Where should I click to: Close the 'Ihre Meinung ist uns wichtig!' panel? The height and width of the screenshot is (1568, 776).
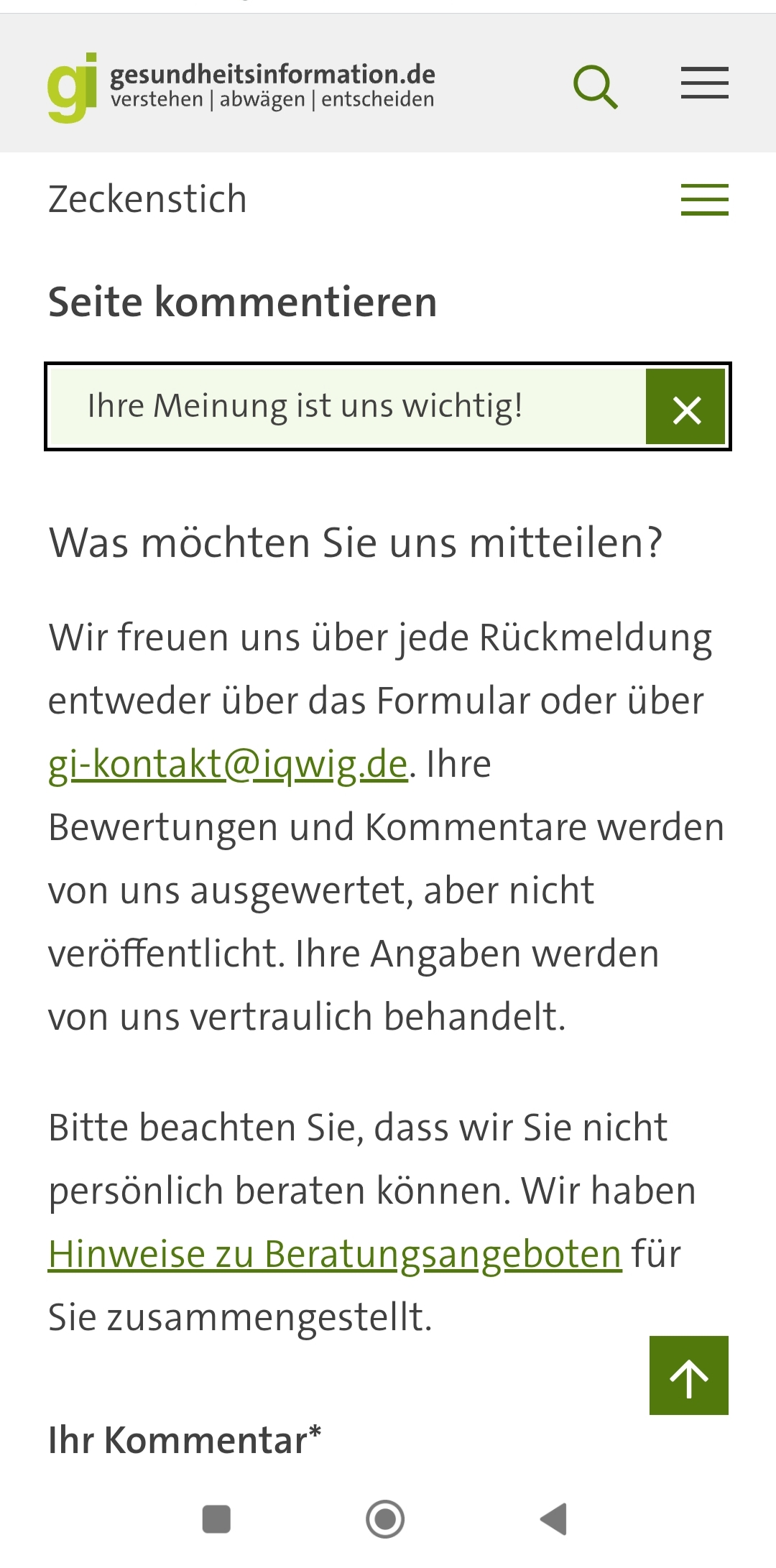pyautogui.click(x=686, y=407)
